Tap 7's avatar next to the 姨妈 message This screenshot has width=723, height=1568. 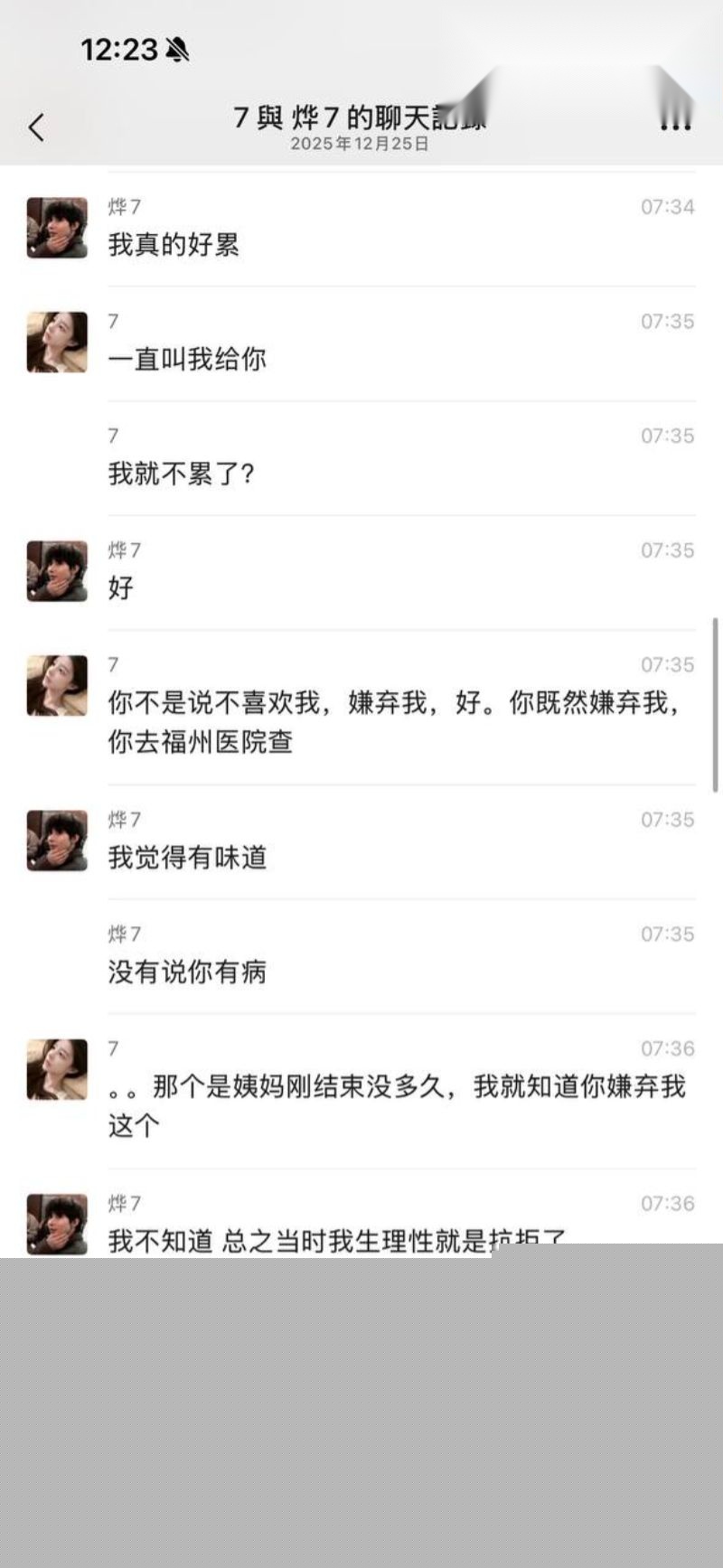pyautogui.click(x=56, y=1068)
